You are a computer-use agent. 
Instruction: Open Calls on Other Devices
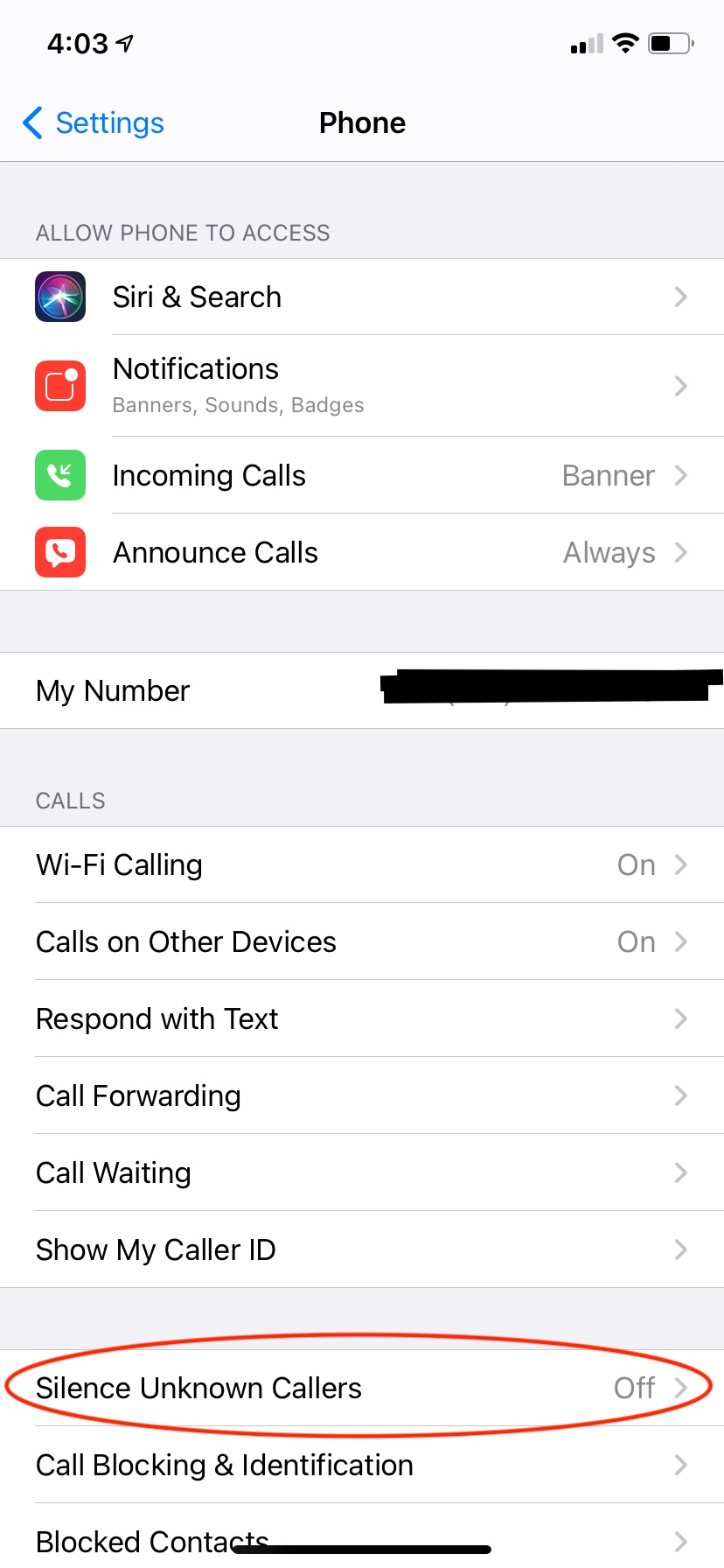(362, 942)
